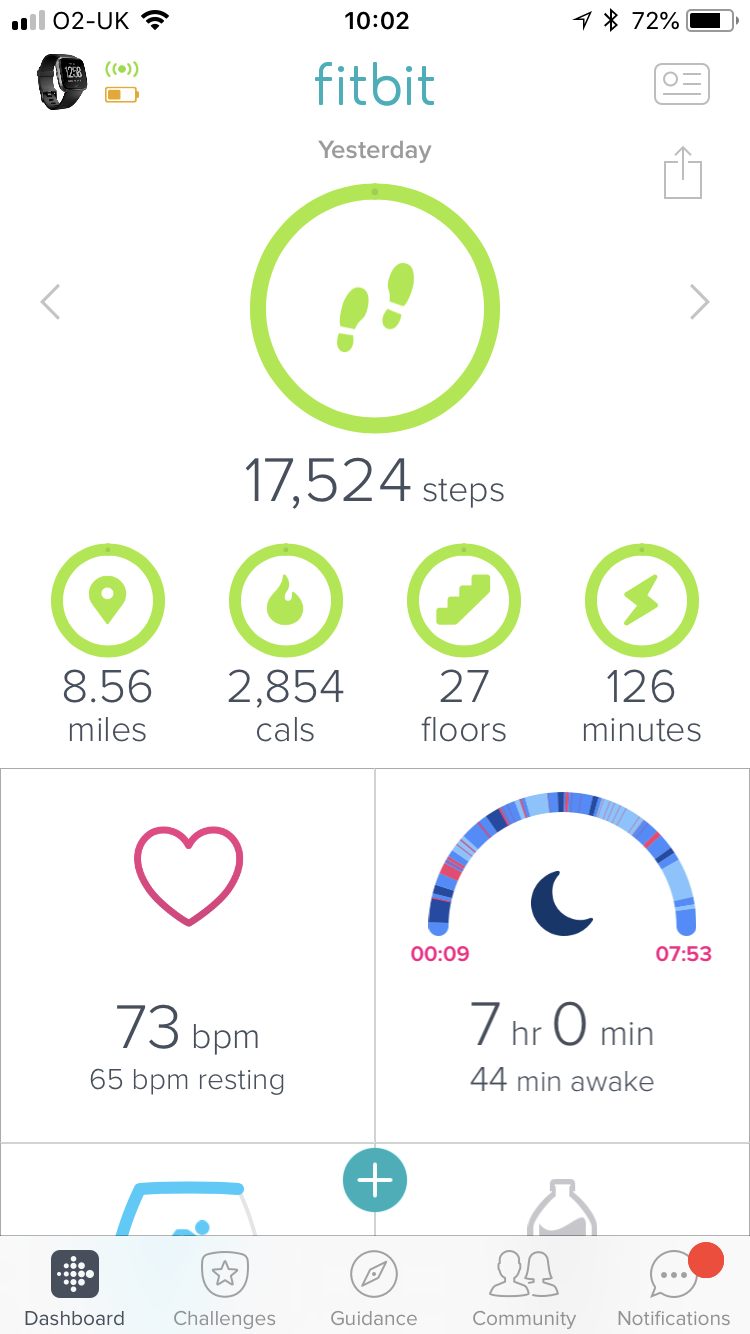Switch to the Challenges tab
This screenshot has width=750, height=1334.
click(x=225, y=1288)
